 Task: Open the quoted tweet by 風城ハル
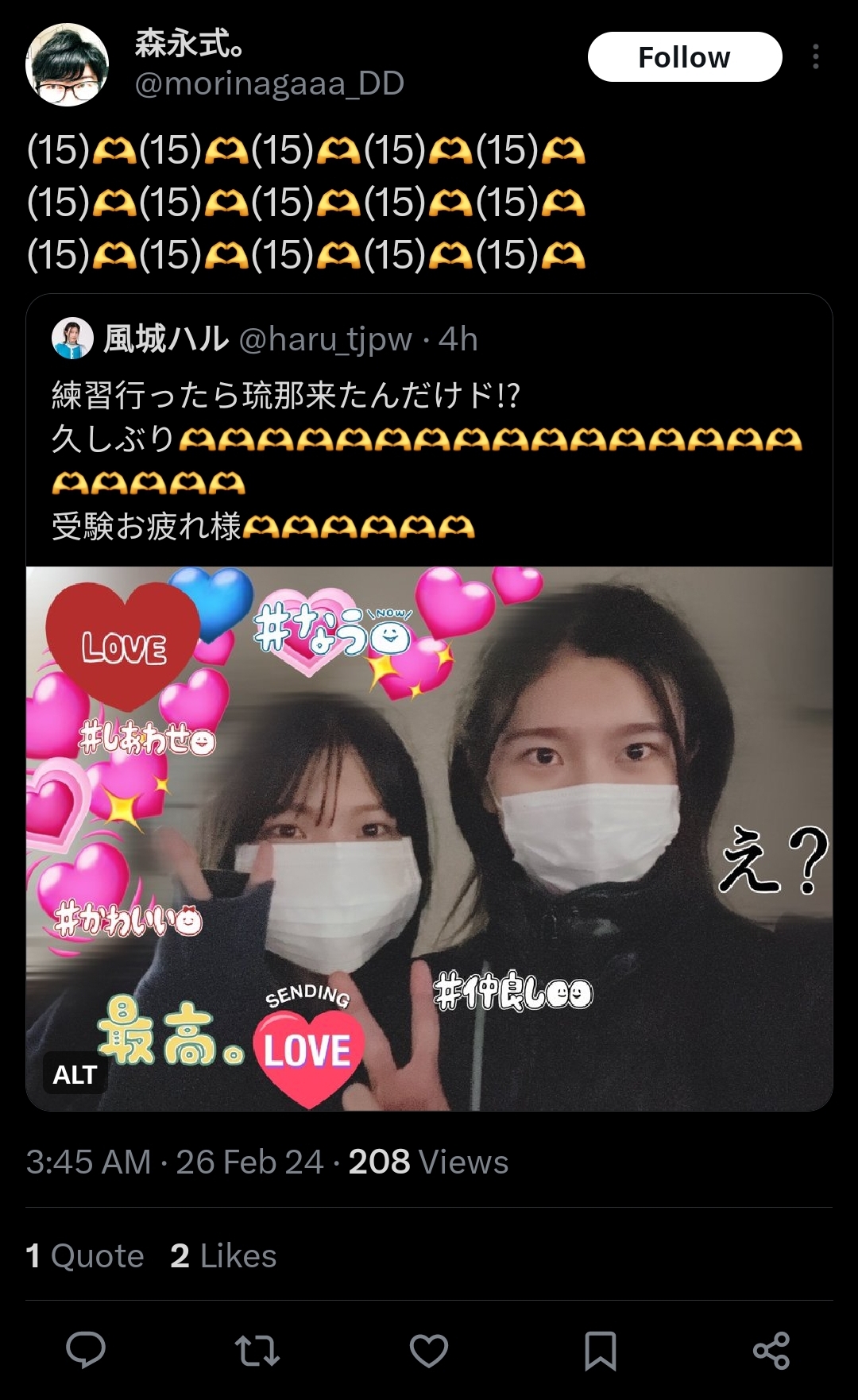pos(429,429)
